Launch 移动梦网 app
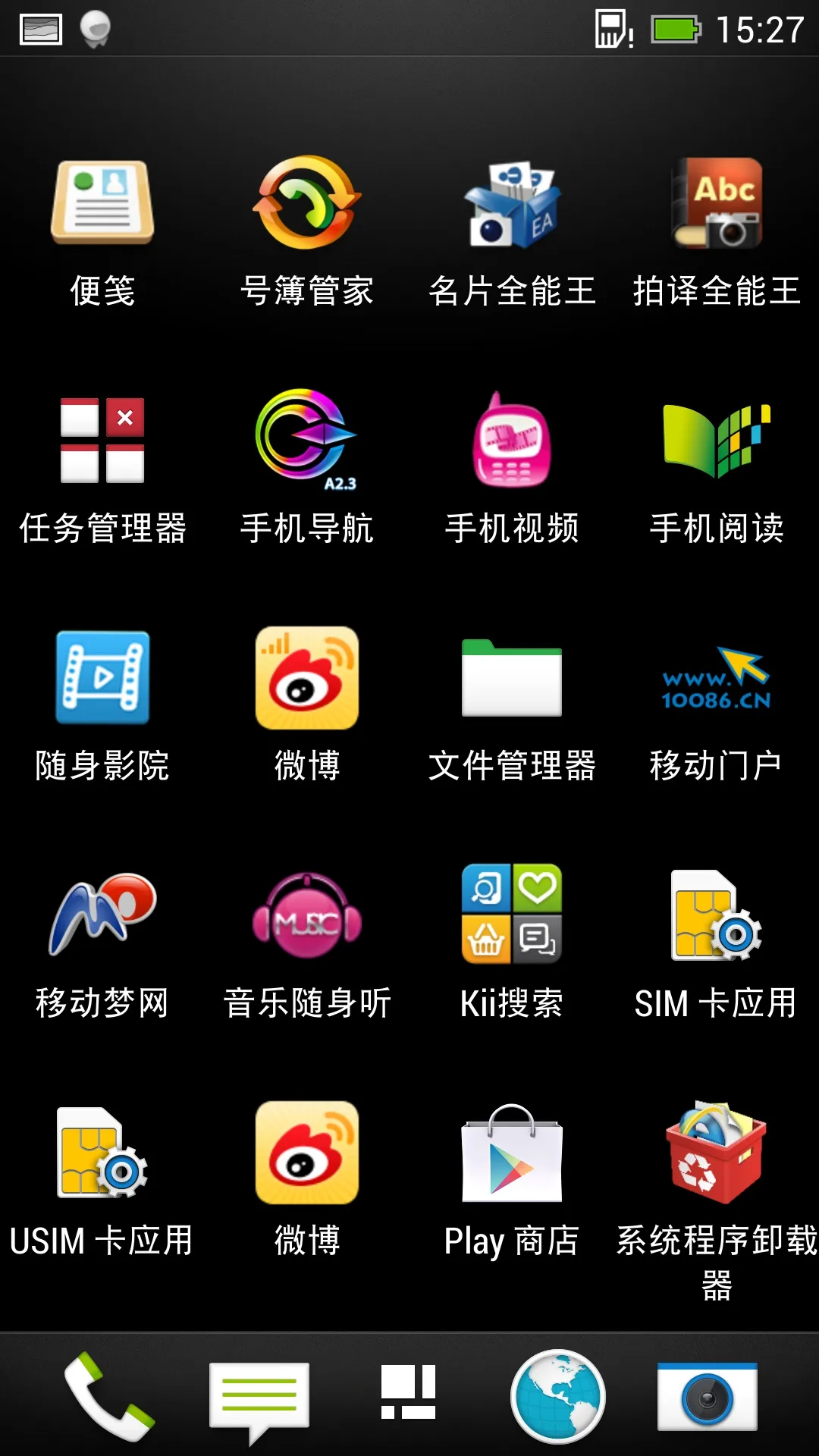Image resolution: width=819 pixels, height=1456 pixels. [x=102, y=915]
